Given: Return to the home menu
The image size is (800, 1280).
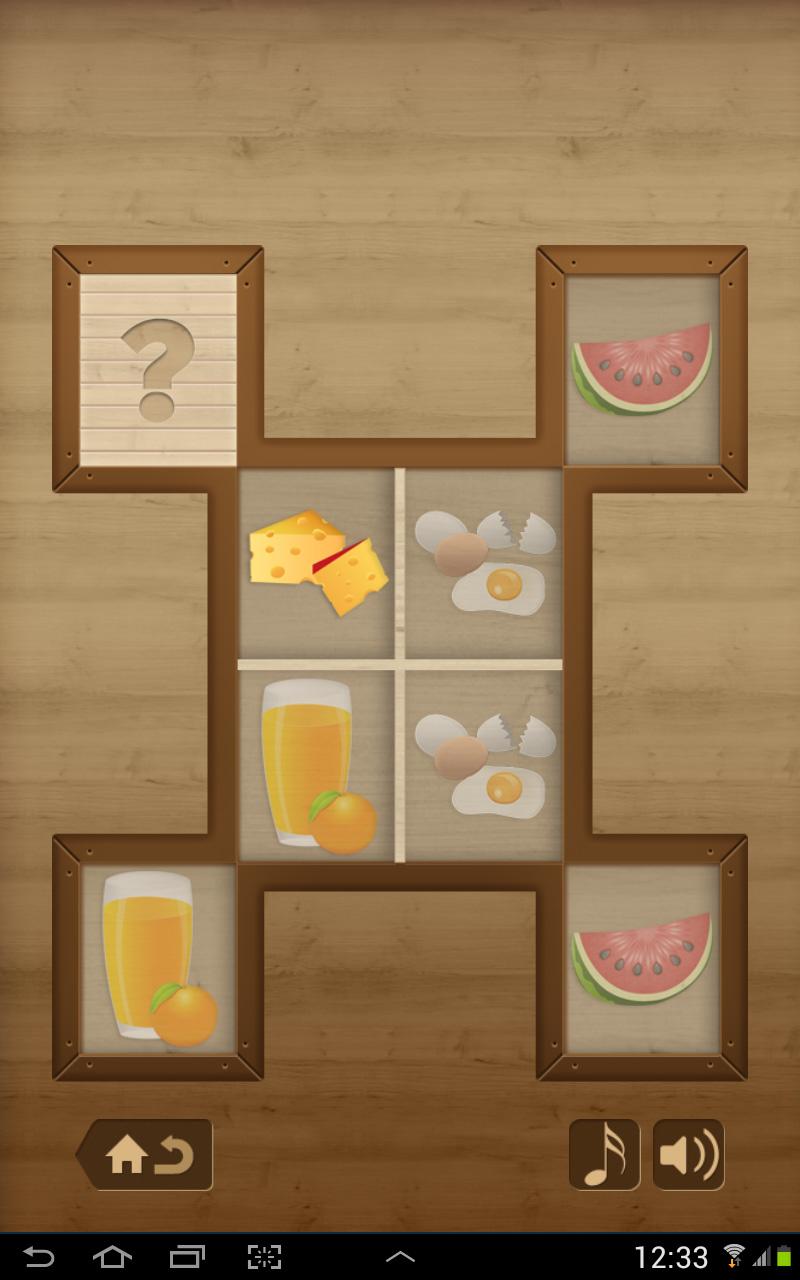Looking at the screenshot, I should coord(146,1155).
